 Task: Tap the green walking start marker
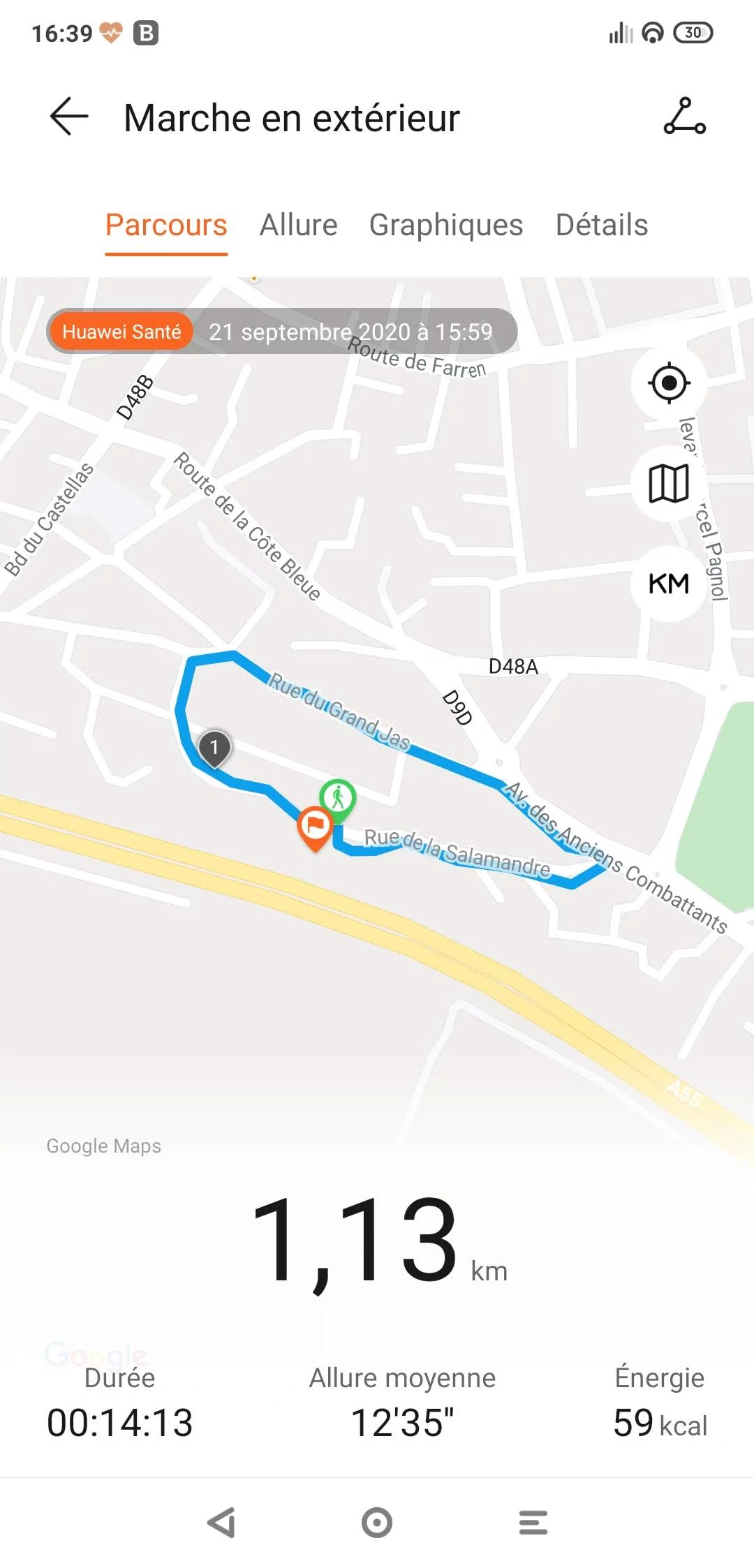[x=338, y=798]
